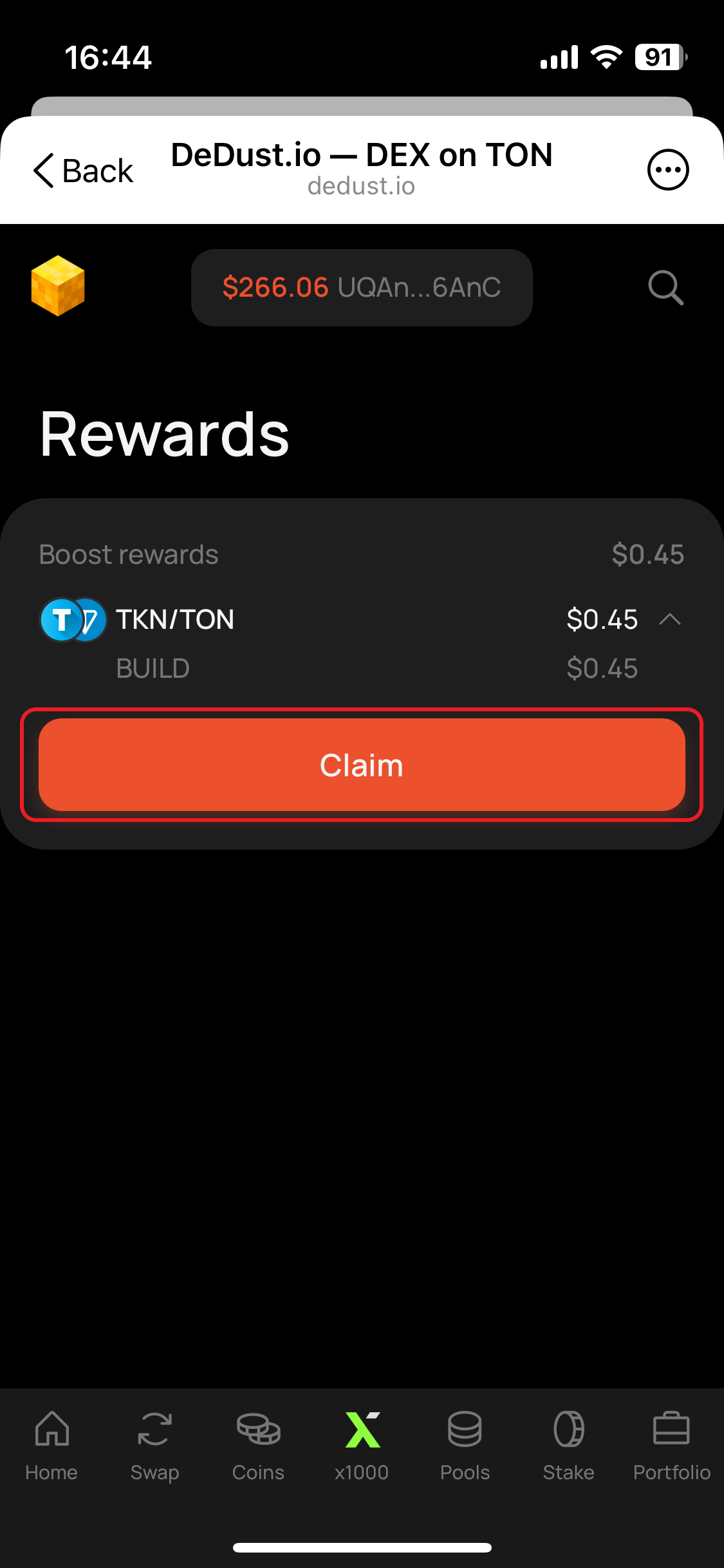Go to the Pools tab

(x=465, y=1445)
